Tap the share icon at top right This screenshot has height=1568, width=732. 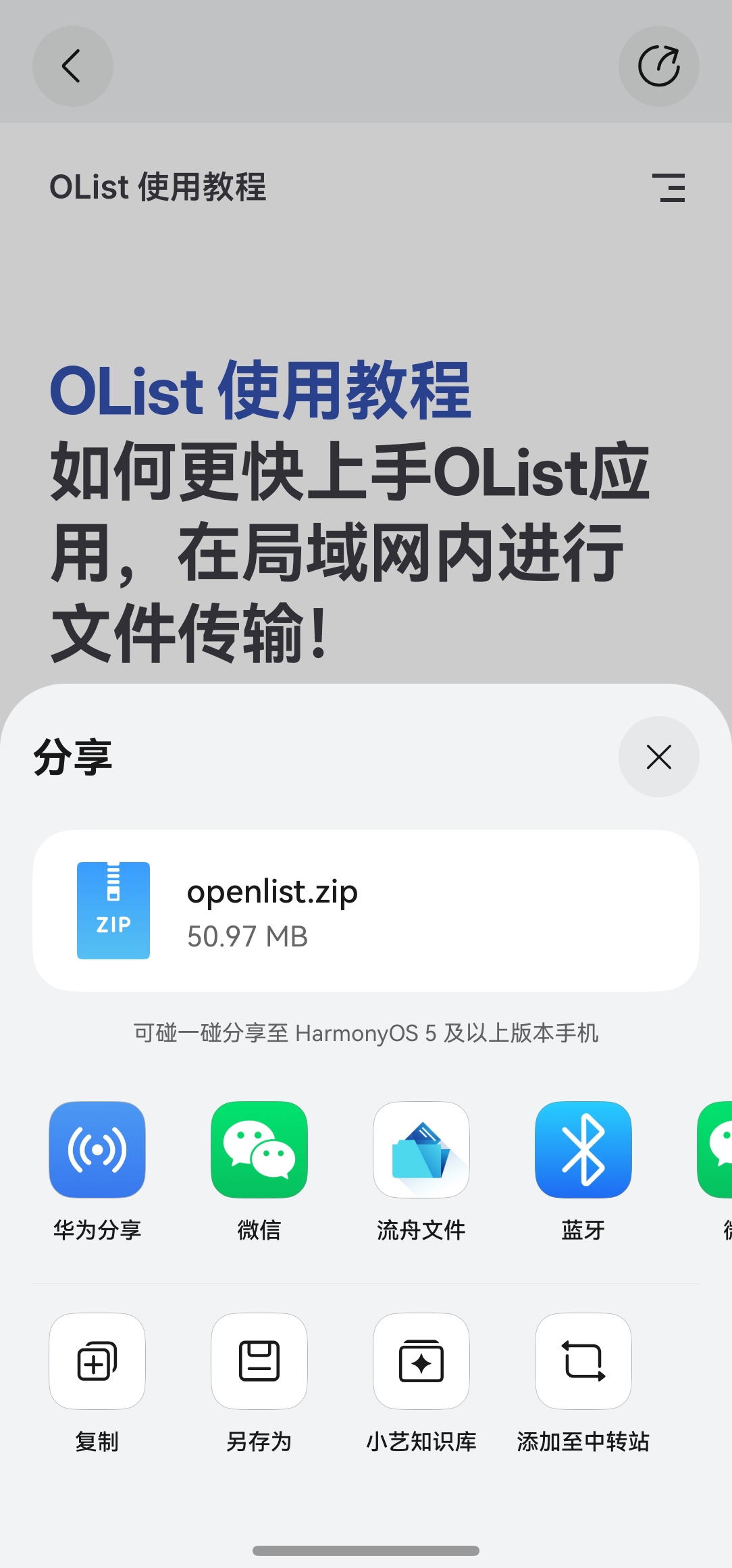point(658,66)
